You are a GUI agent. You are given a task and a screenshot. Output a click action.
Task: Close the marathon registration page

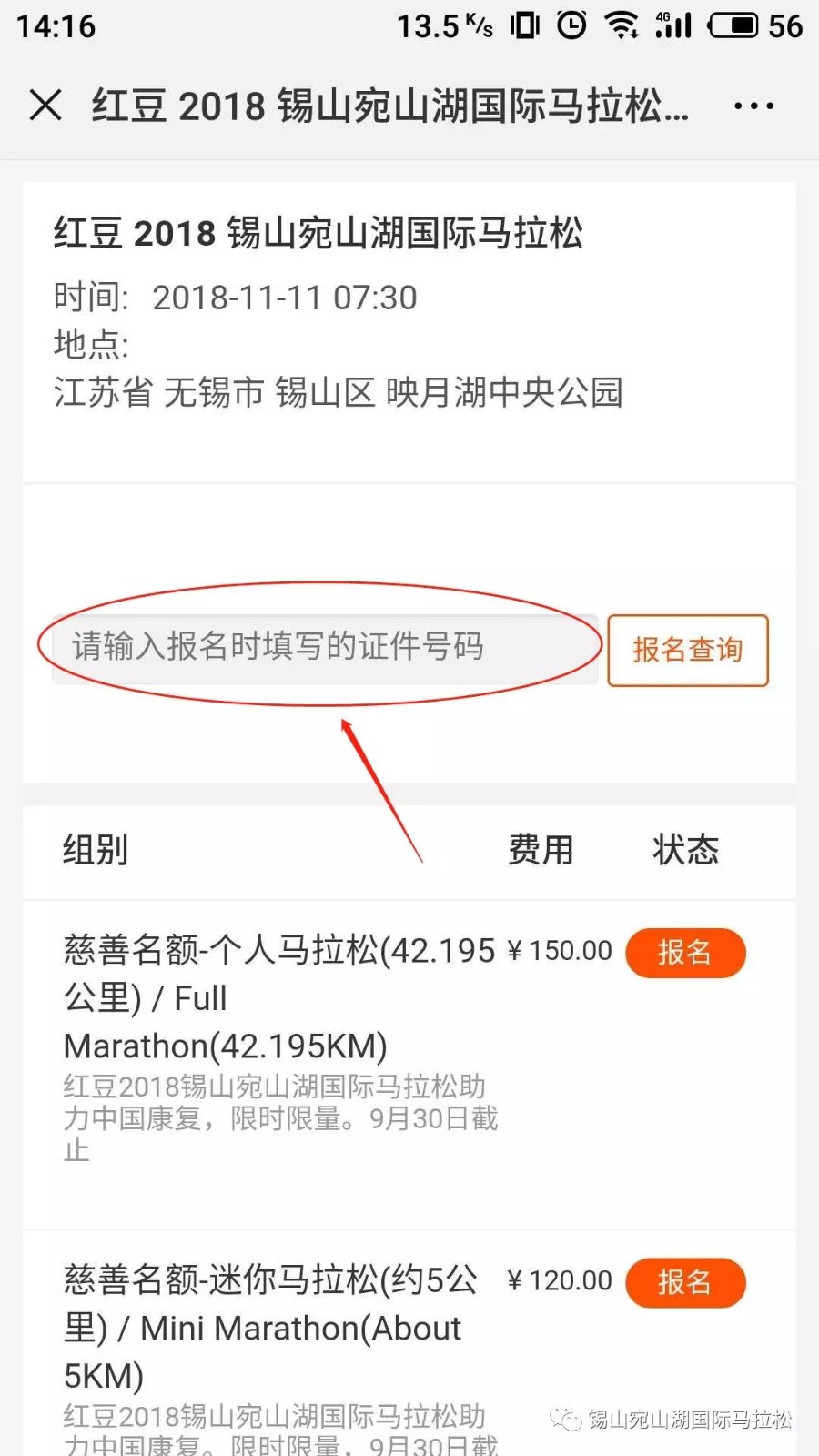click(x=45, y=106)
